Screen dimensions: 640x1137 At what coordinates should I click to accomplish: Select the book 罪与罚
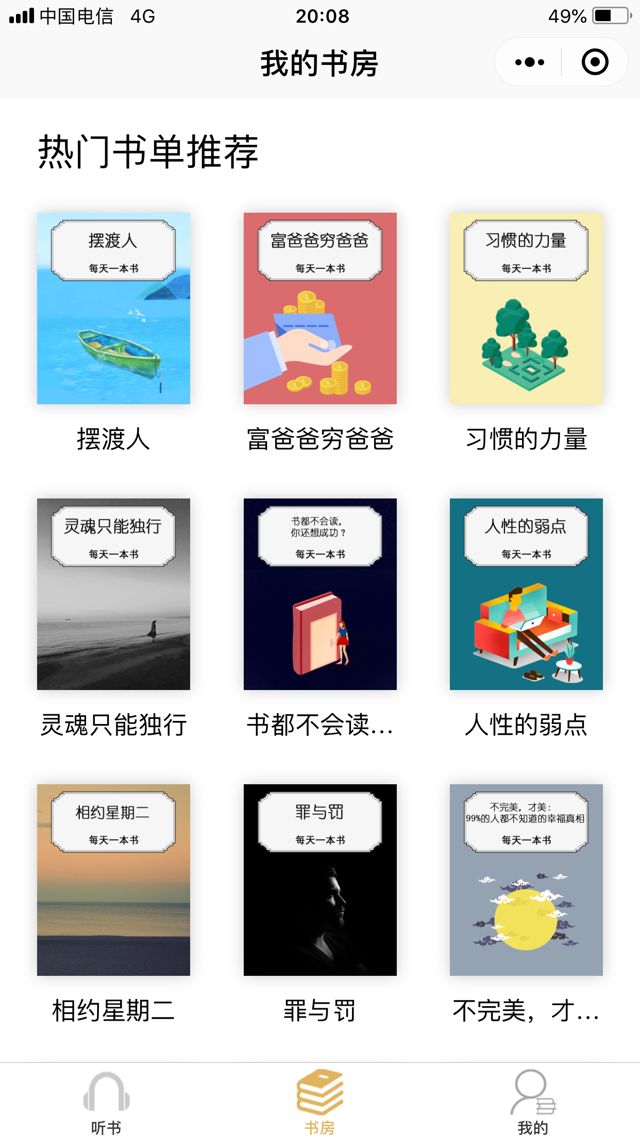pyautogui.click(x=320, y=880)
